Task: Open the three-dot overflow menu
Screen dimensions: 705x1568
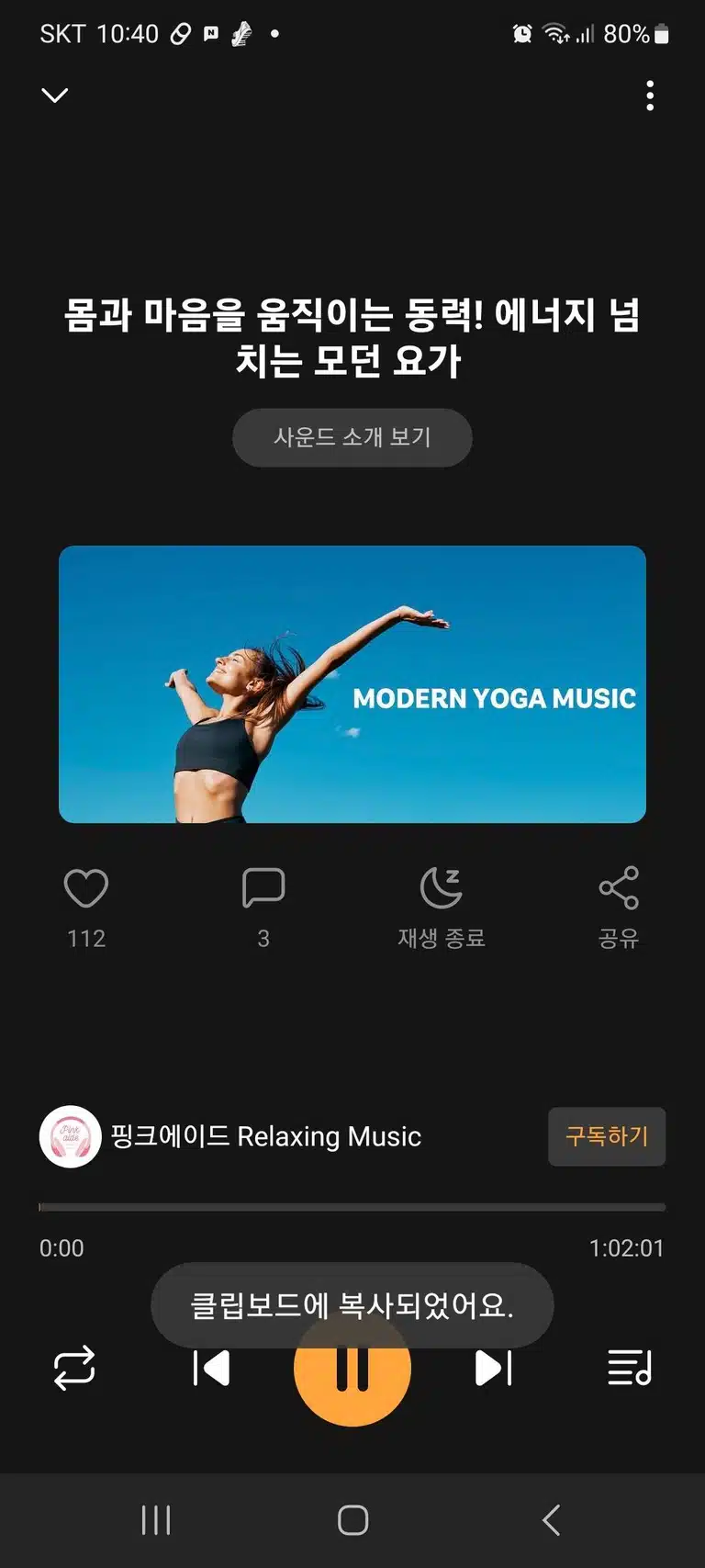Action: (x=650, y=96)
